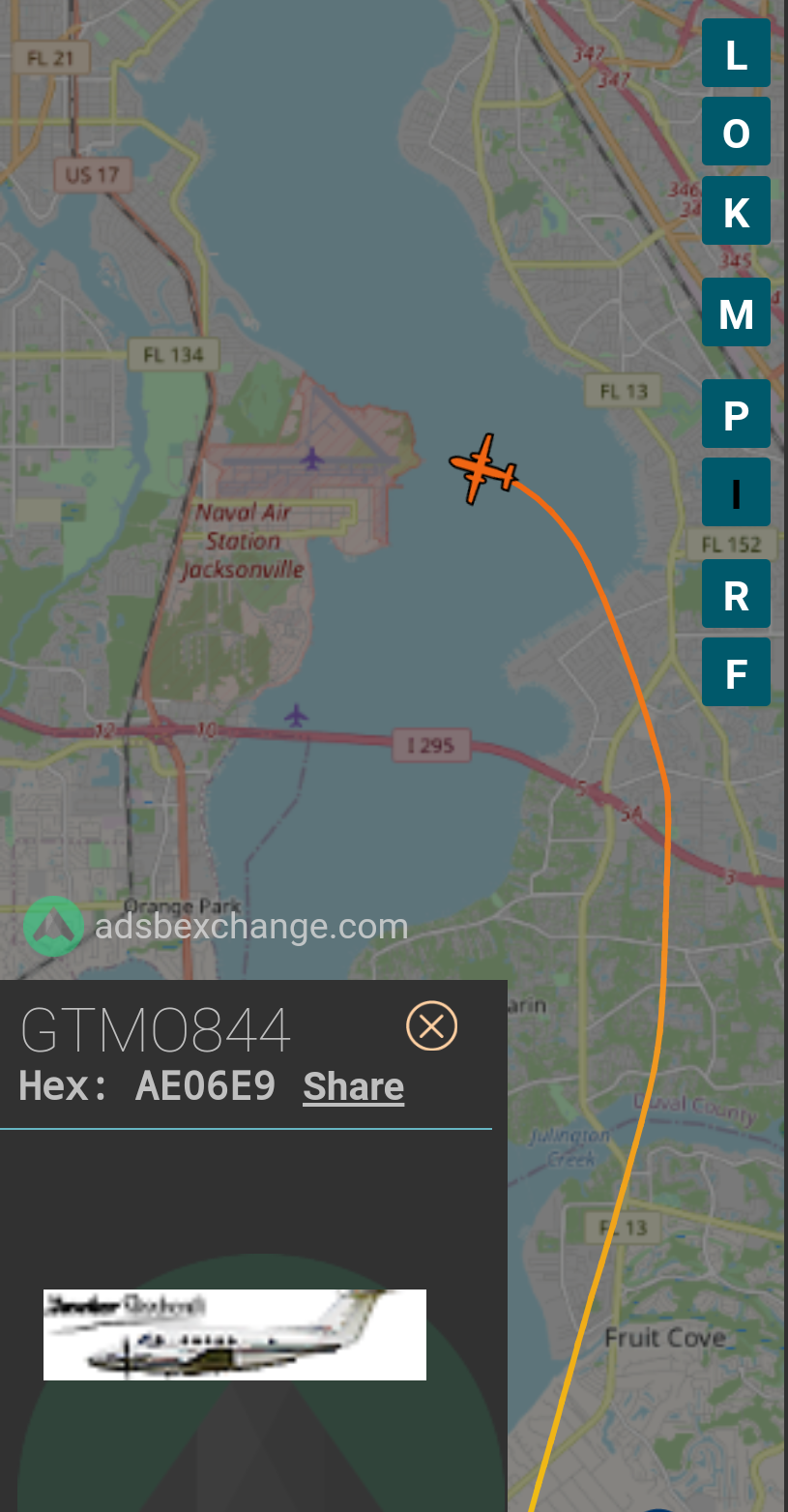Tap the O map button
788x1512 pixels.
point(736,132)
